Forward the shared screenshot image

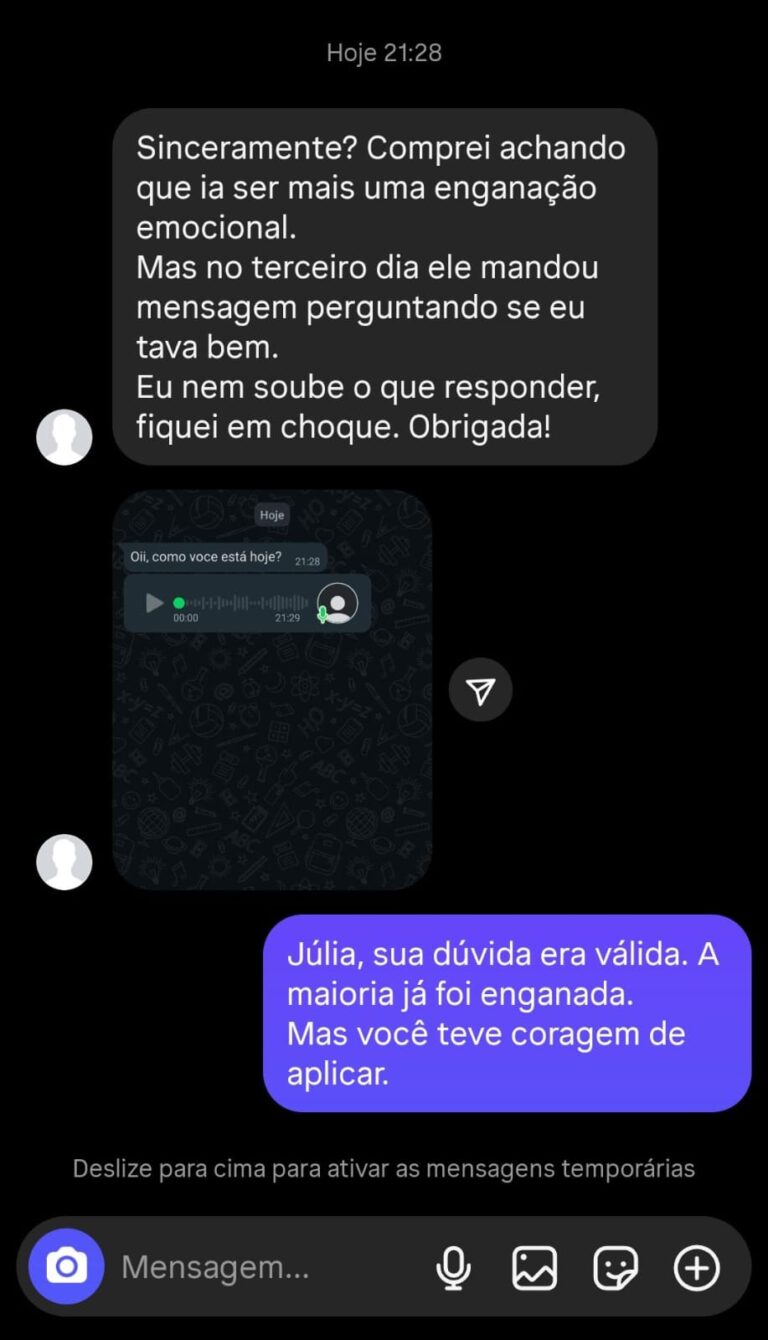point(480,690)
